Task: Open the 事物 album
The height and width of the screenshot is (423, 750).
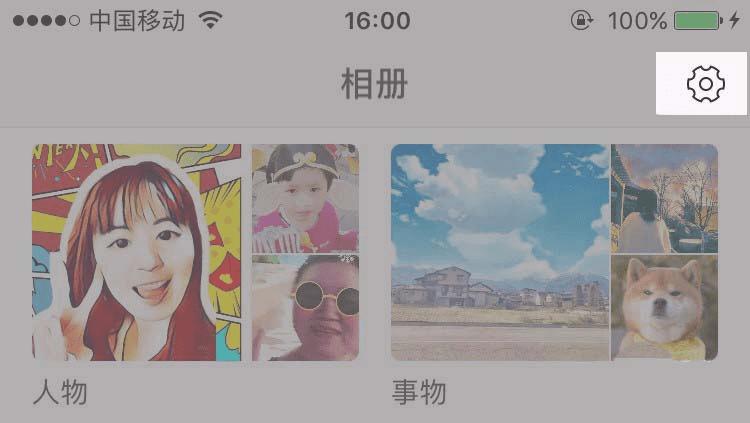Action: point(553,252)
